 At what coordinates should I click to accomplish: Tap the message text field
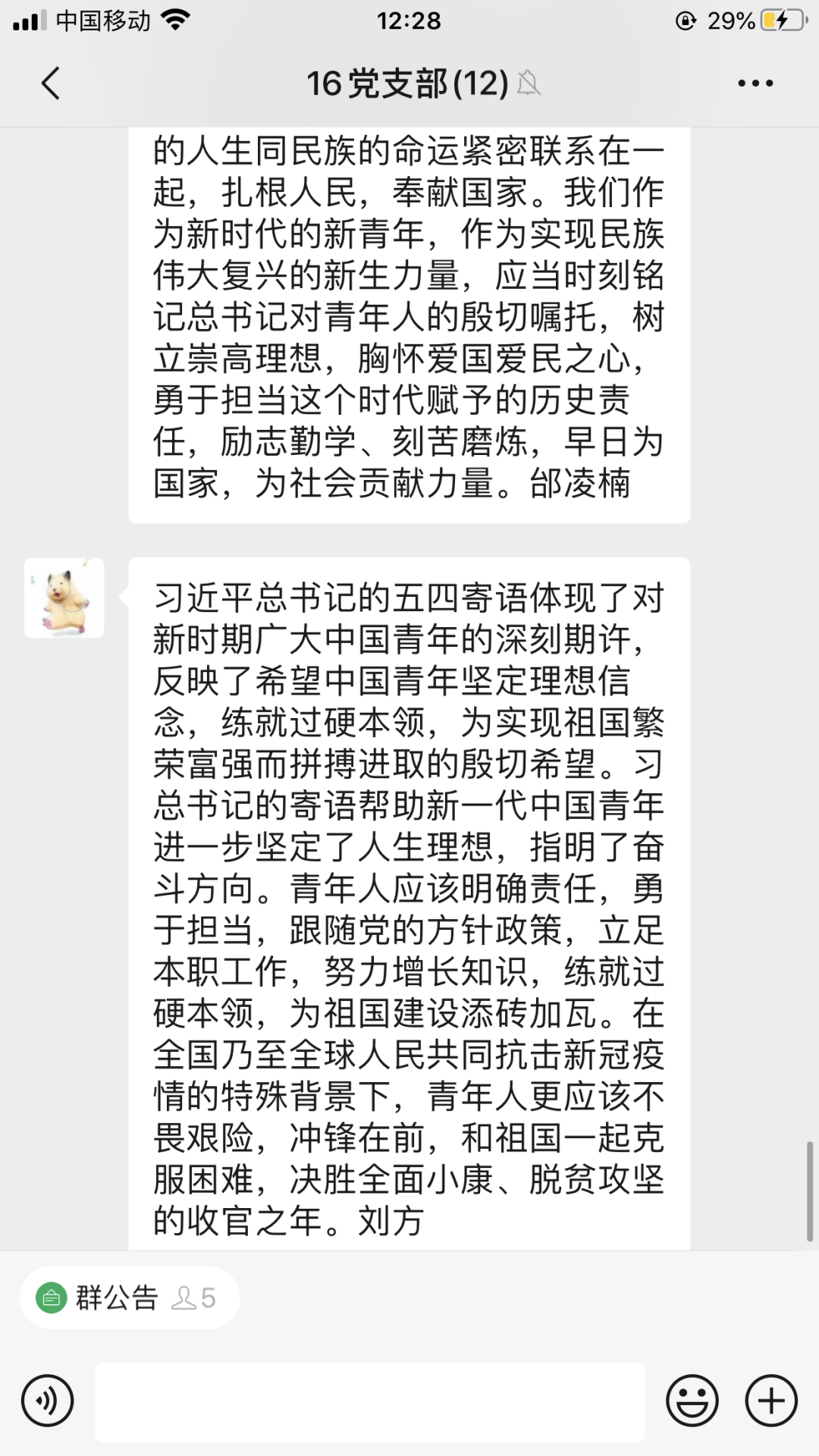(369, 1401)
